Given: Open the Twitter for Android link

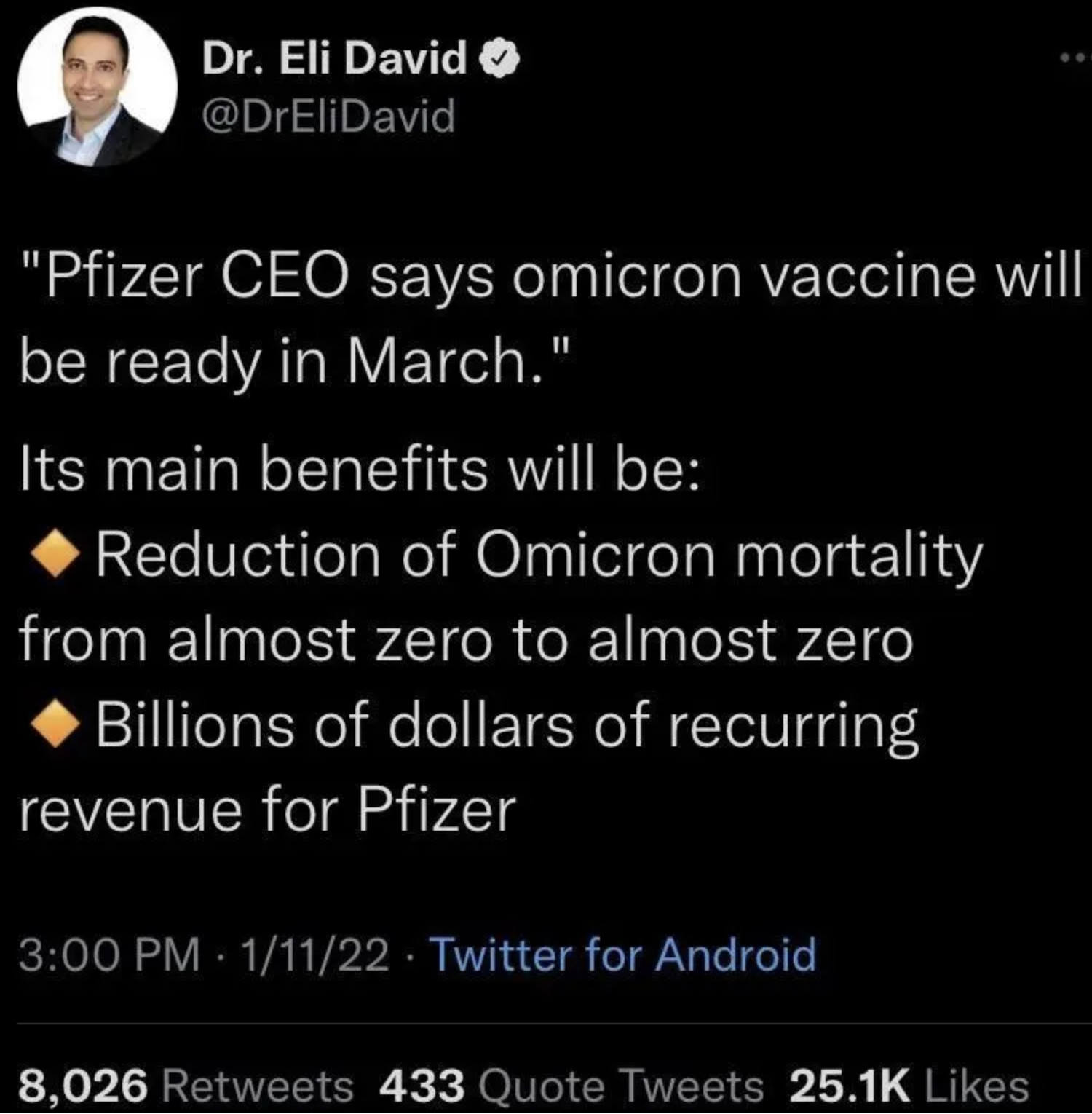Looking at the screenshot, I should [623, 955].
